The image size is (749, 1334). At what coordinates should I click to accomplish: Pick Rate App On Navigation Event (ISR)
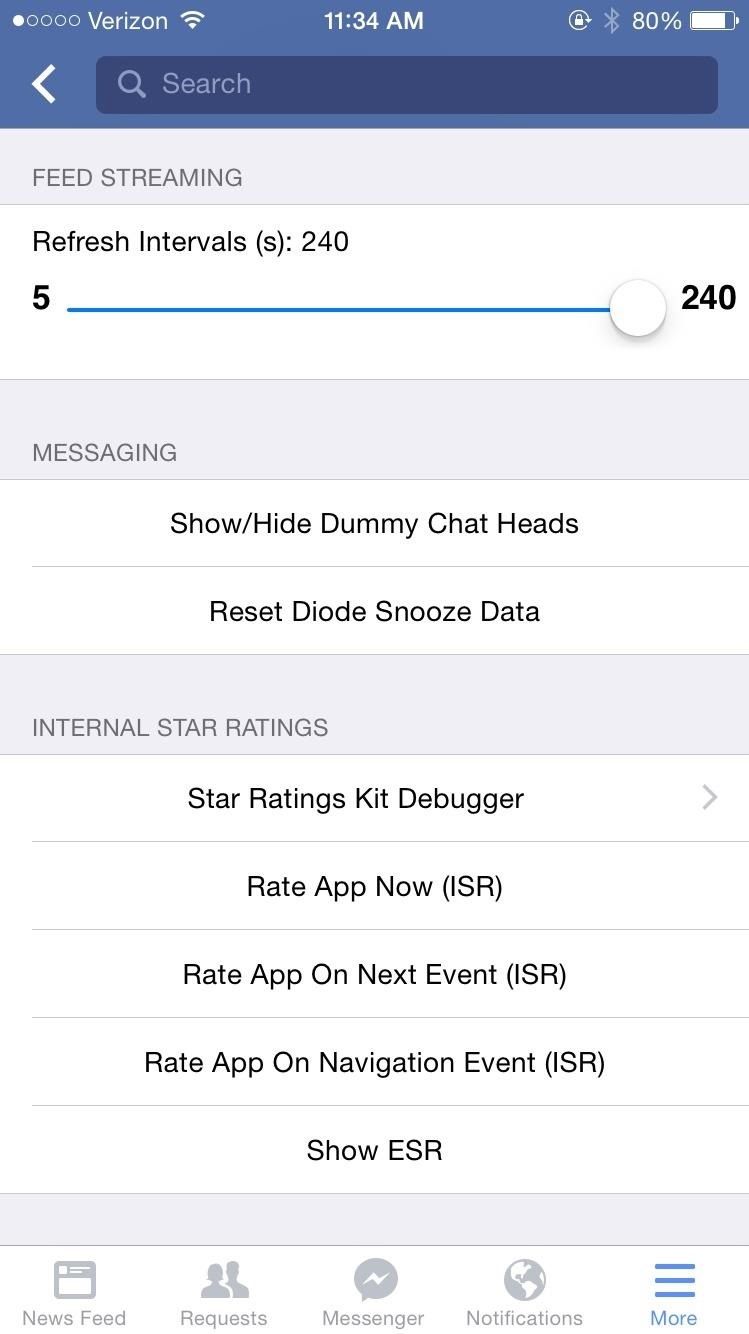click(374, 1062)
